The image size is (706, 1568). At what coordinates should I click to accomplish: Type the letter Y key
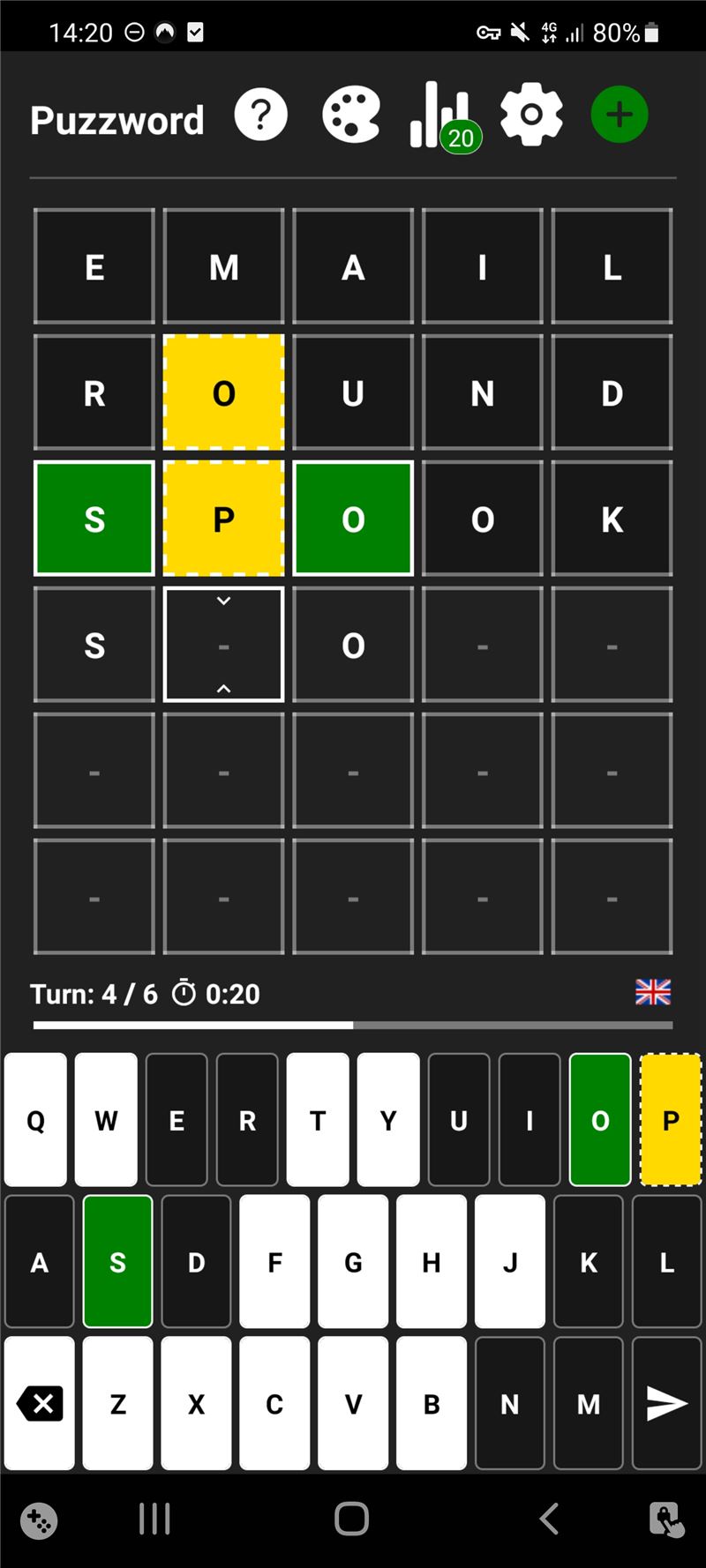pyautogui.click(x=388, y=1120)
